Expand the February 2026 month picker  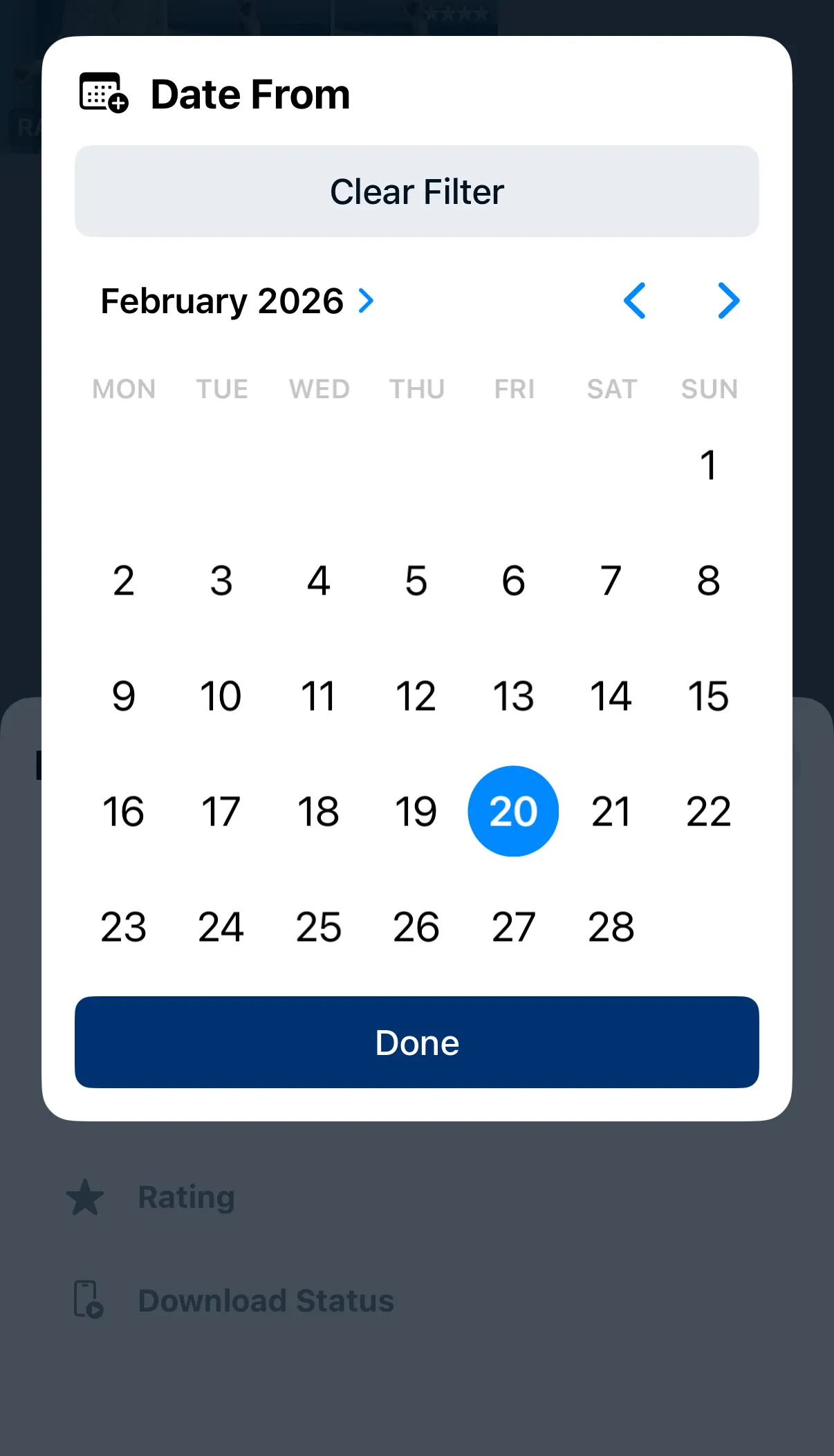(x=237, y=301)
